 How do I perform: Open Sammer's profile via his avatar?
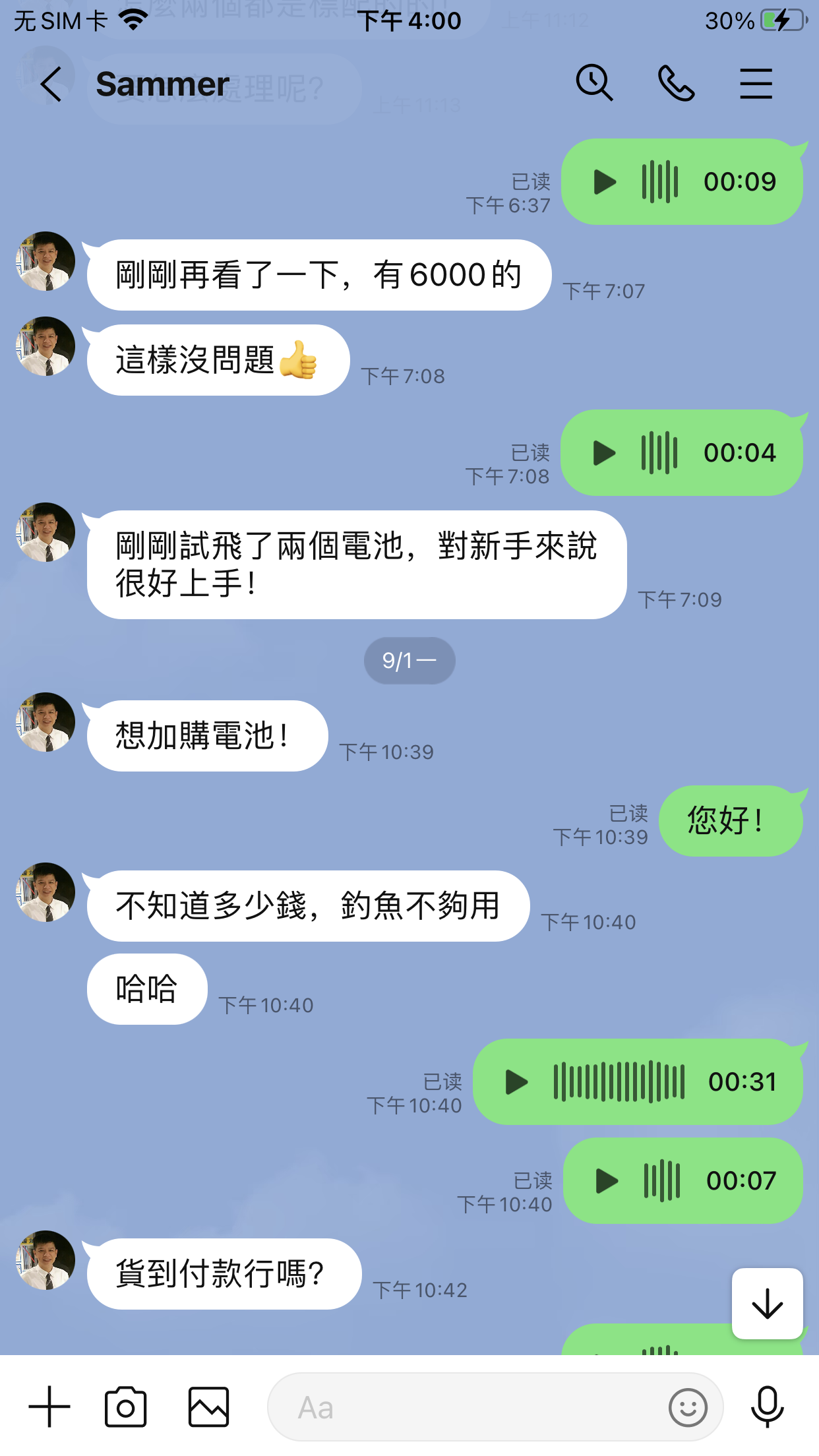44,260
